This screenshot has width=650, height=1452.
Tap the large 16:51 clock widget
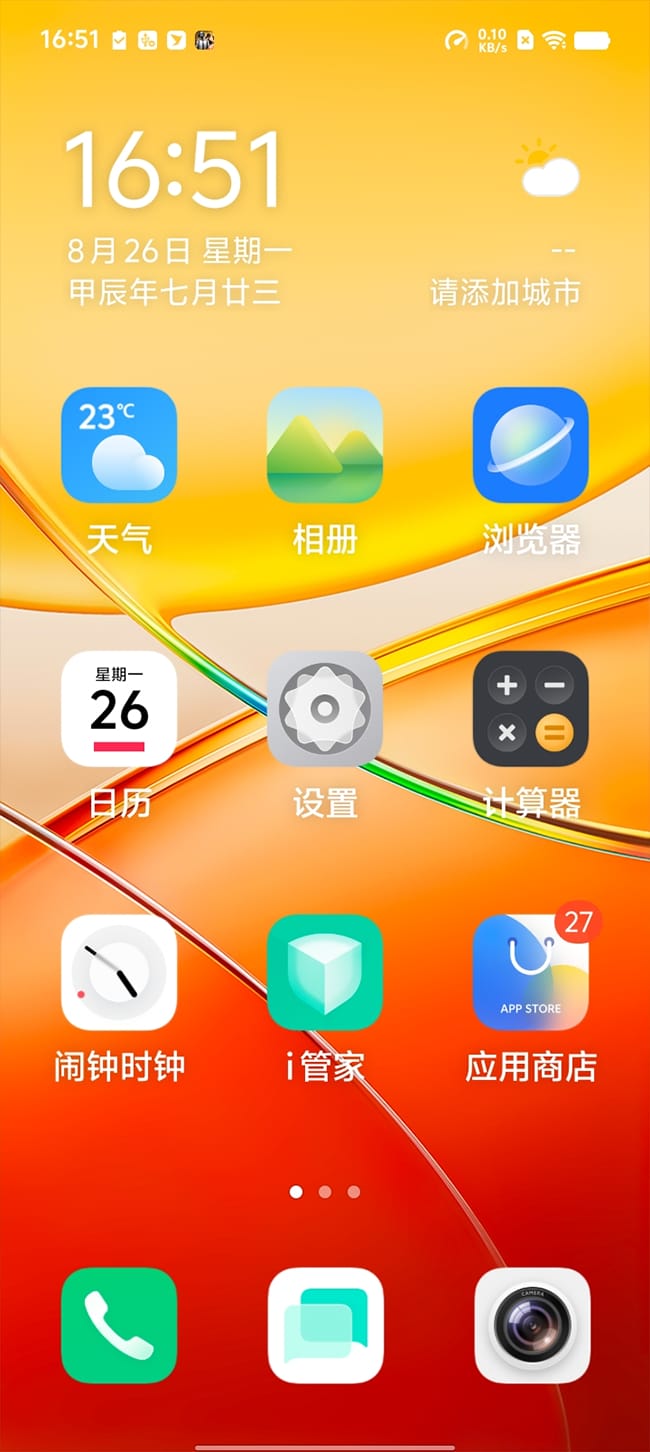[174, 170]
